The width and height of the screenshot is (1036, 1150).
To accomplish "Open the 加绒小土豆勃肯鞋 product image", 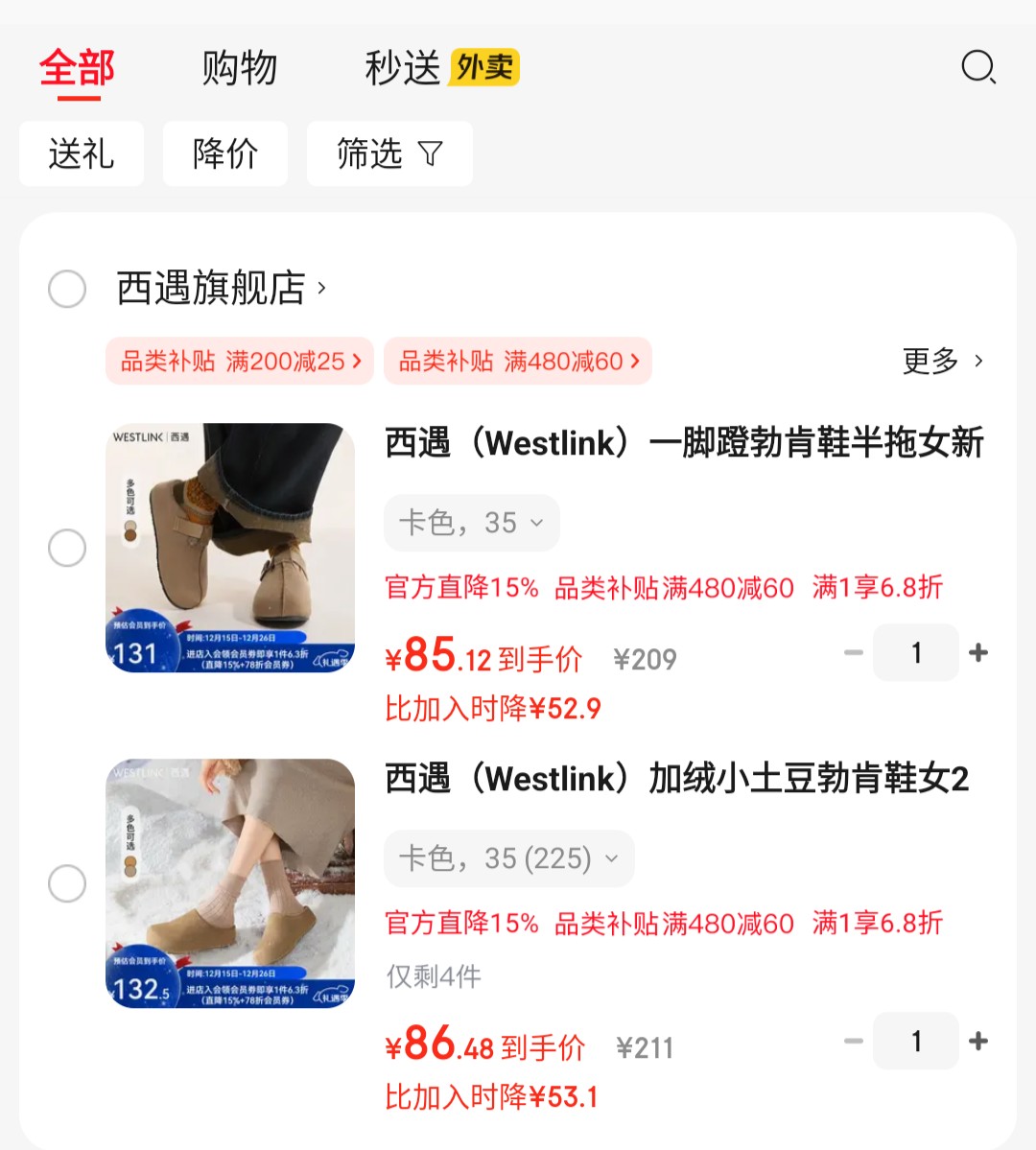I will (230, 883).
